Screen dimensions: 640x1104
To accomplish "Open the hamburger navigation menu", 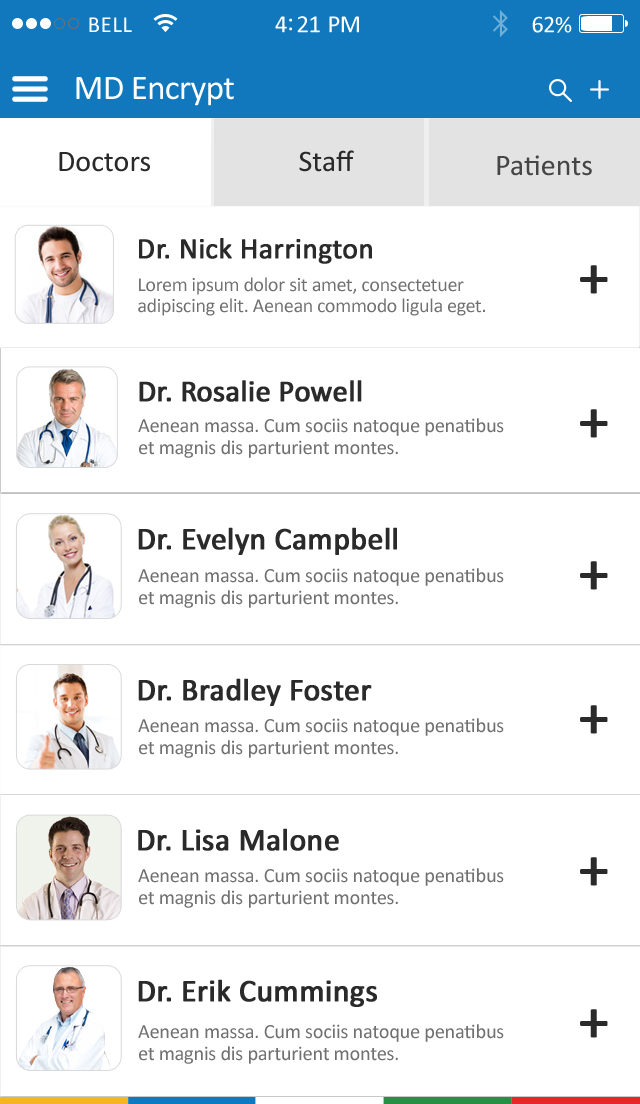I will click(30, 90).
